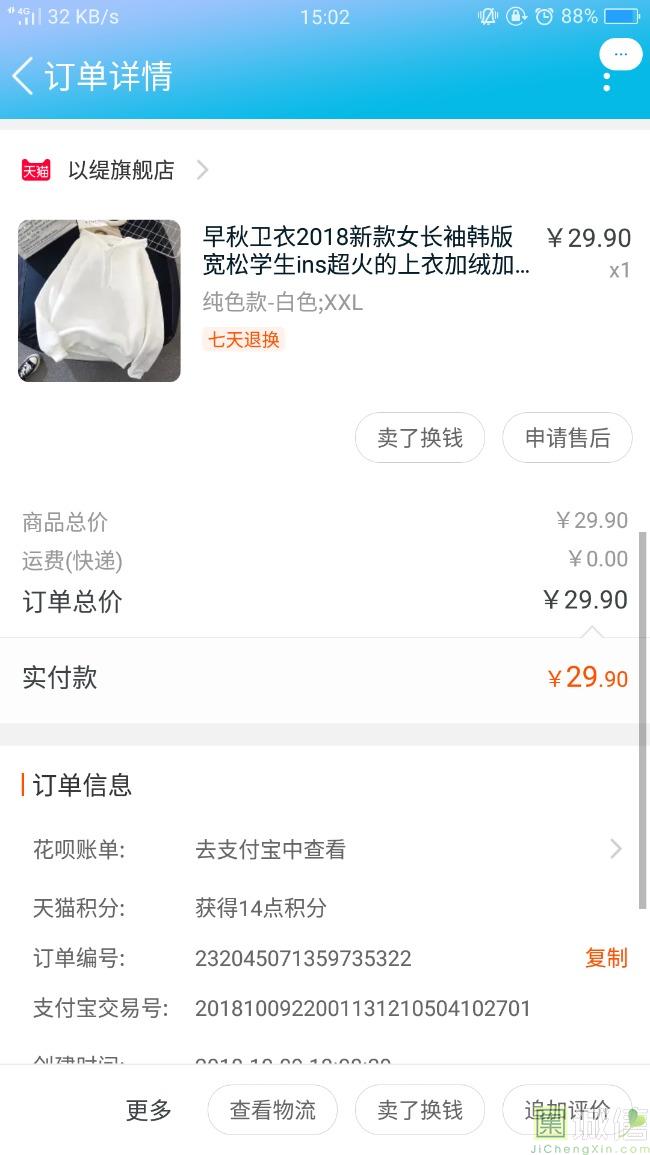The height and width of the screenshot is (1155, 650).
Task: Open the 以缇旗舰店 store page
Action: pos(120,170)
